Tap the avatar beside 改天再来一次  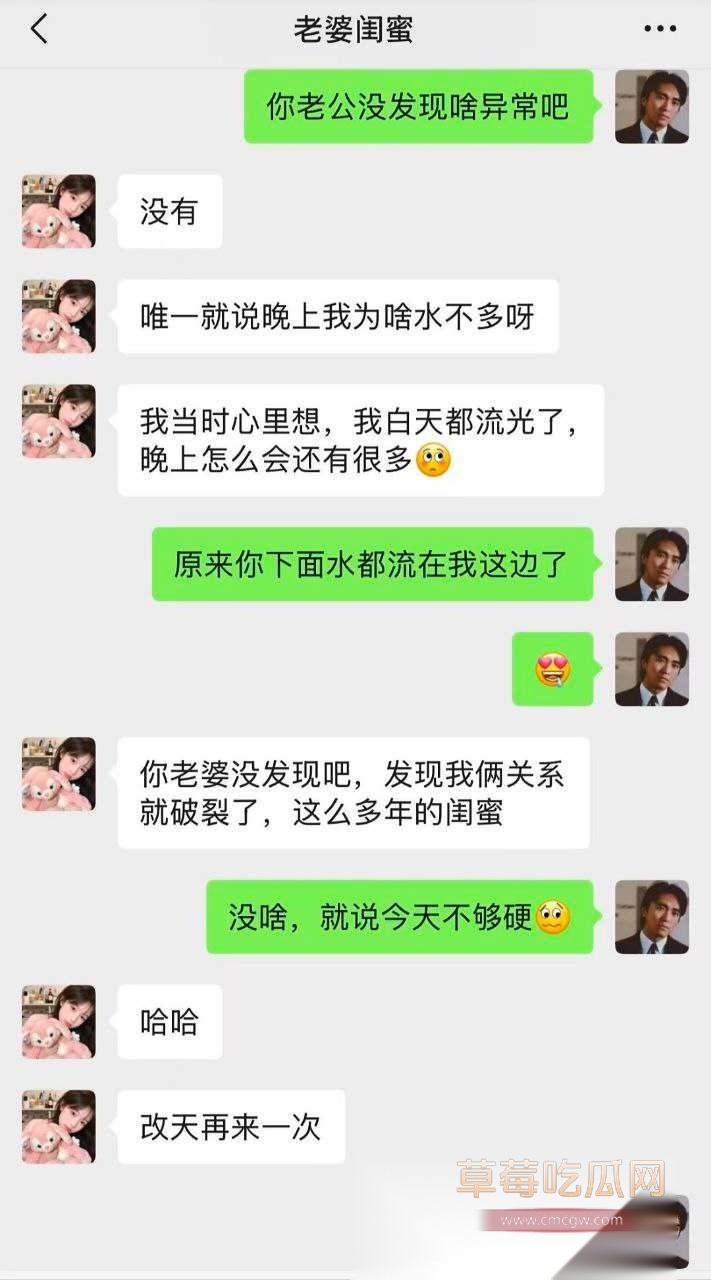59,1126
